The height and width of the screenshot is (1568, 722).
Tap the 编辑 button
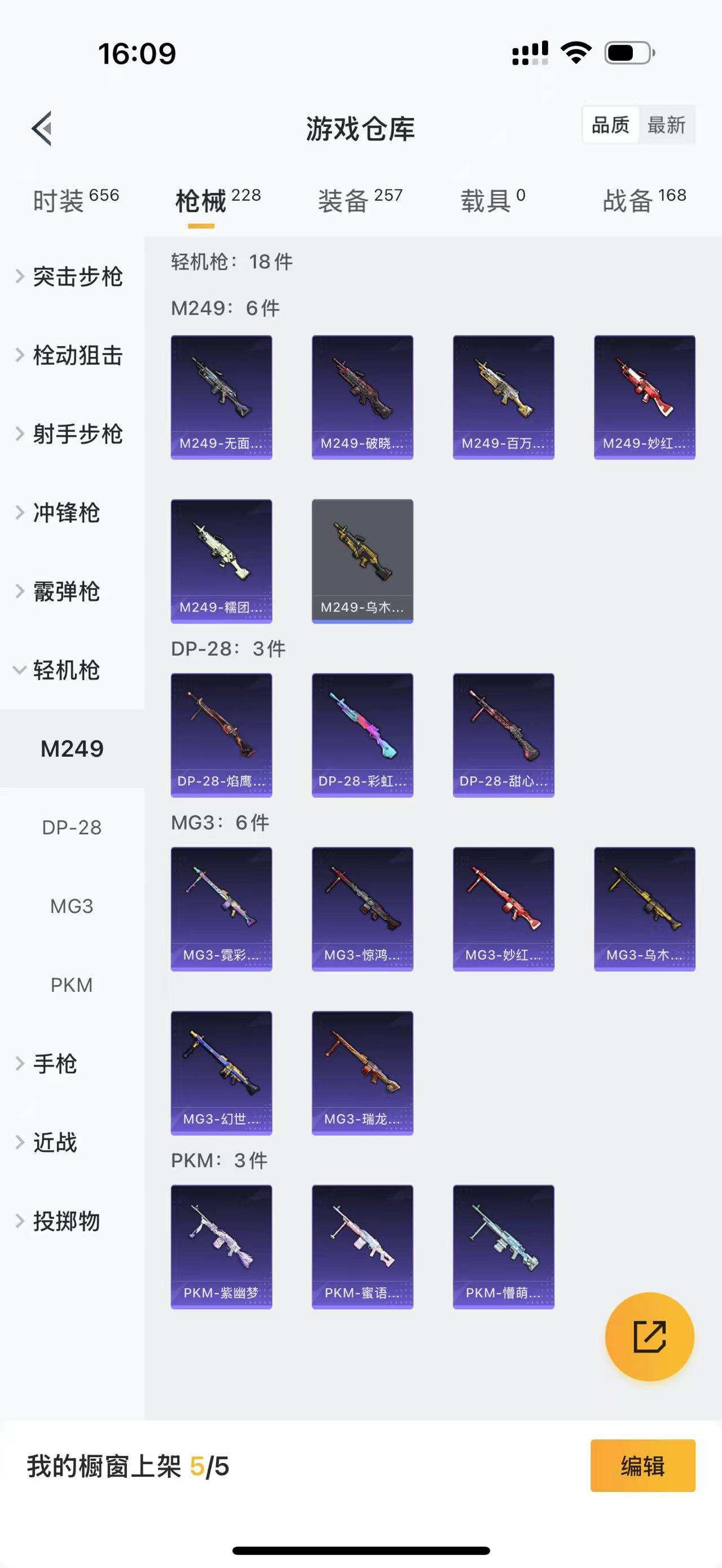[x=642, y=1466]
